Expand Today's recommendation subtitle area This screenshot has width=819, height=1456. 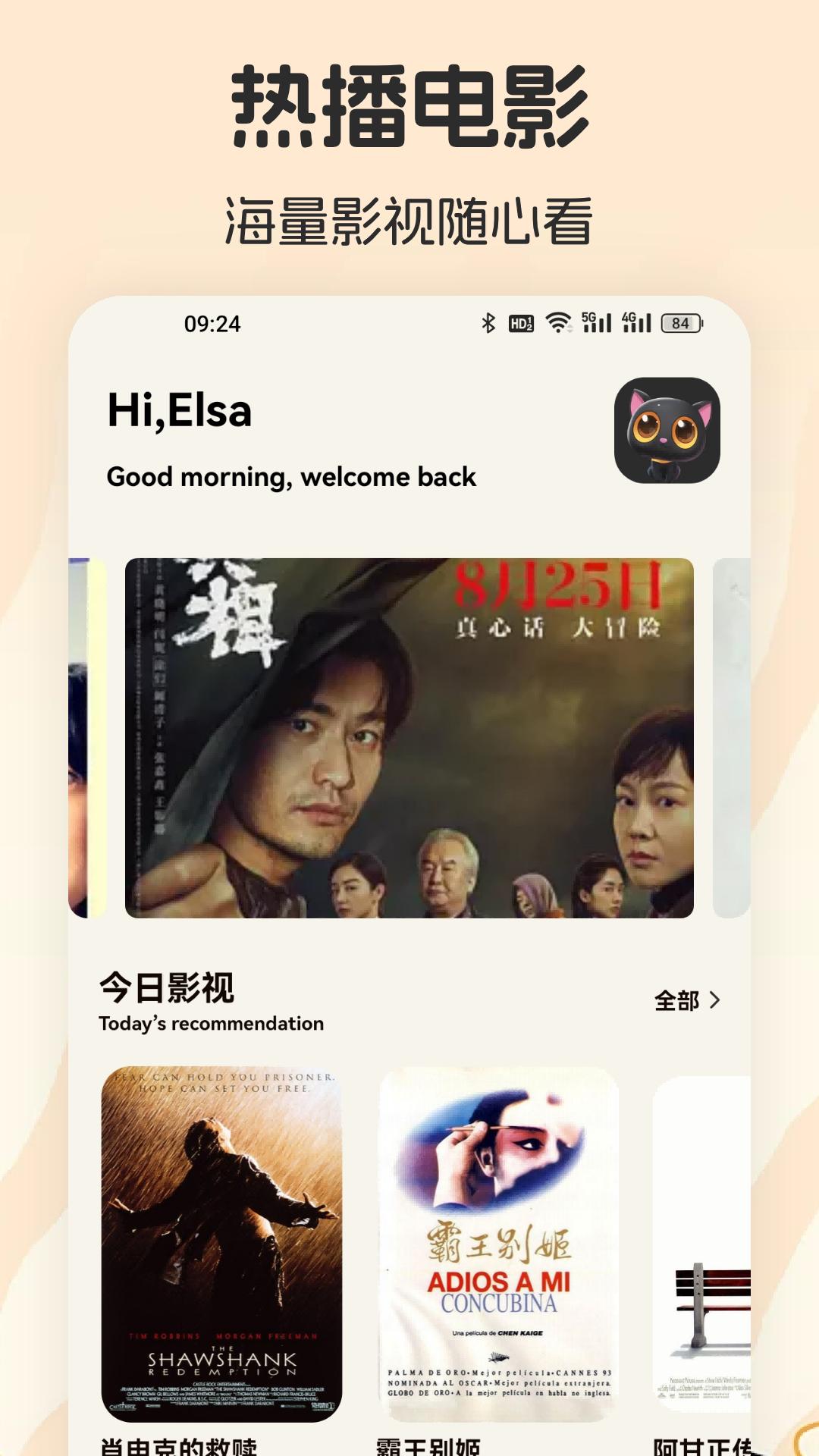coord(211,1022)
